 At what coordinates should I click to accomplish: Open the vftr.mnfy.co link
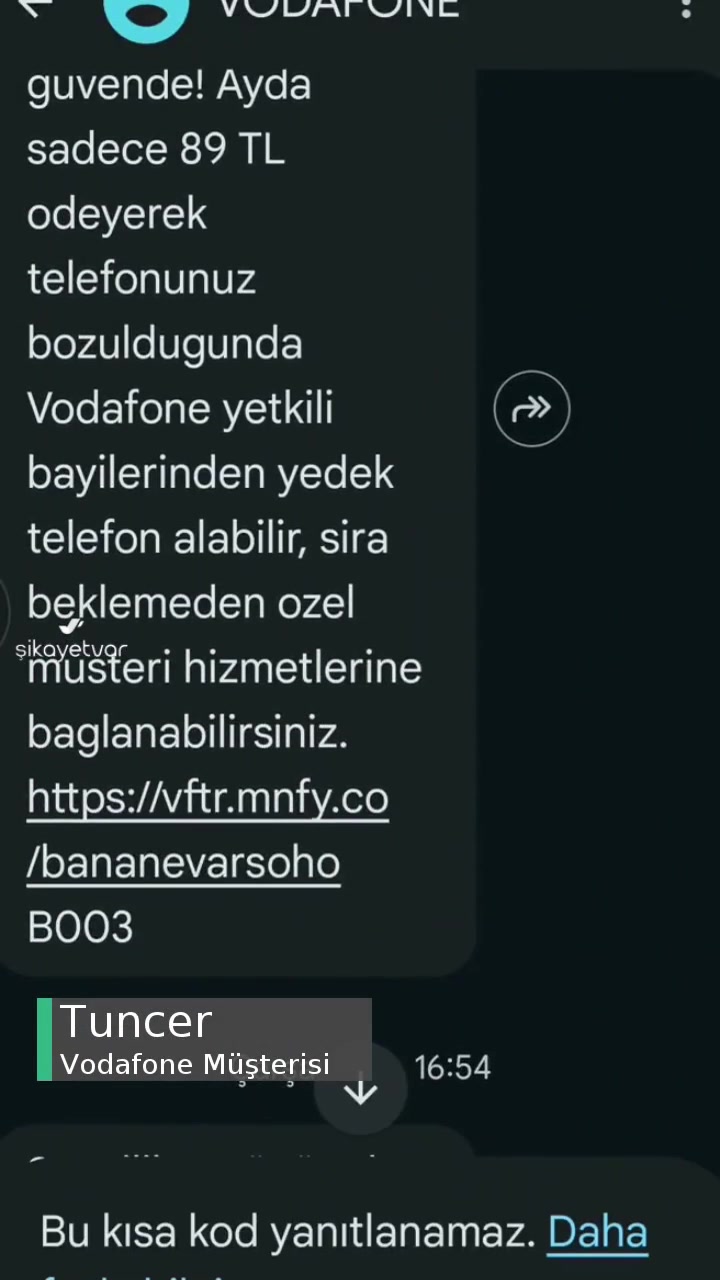tap(207, 796)
